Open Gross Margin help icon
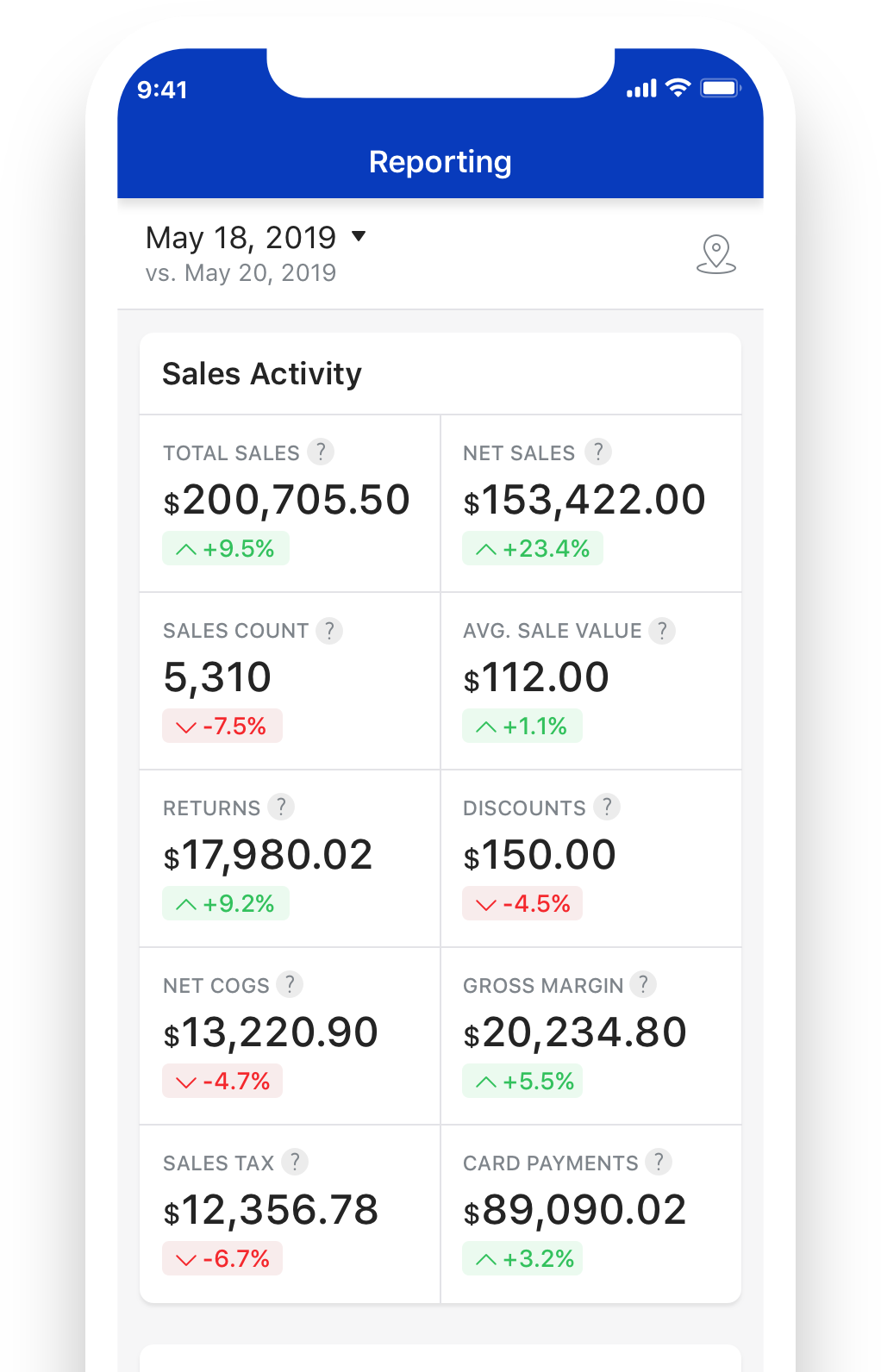Image resolution: width=881 pixels, height=1372 pixels. click(642, 984)
